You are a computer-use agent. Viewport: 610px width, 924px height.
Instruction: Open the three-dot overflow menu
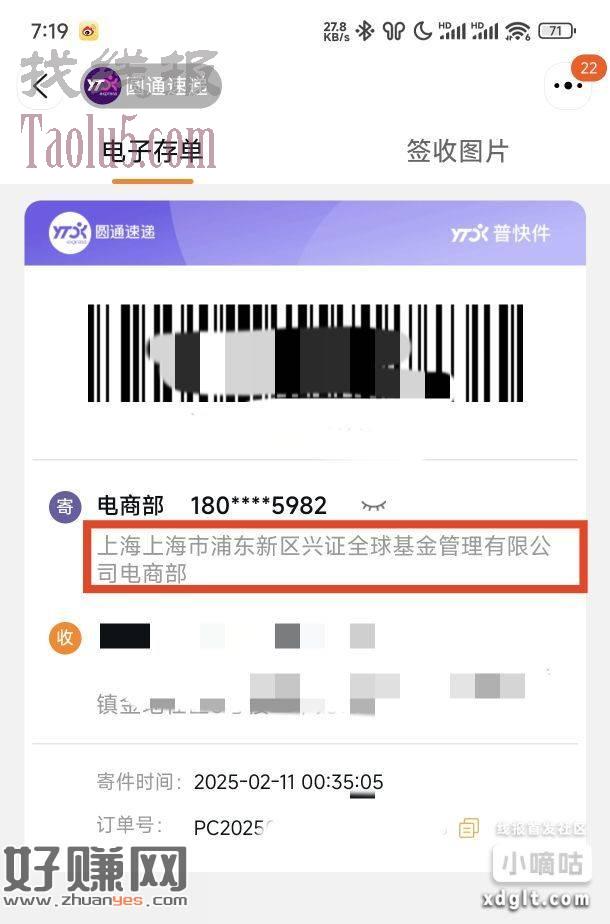pos(567,86)
